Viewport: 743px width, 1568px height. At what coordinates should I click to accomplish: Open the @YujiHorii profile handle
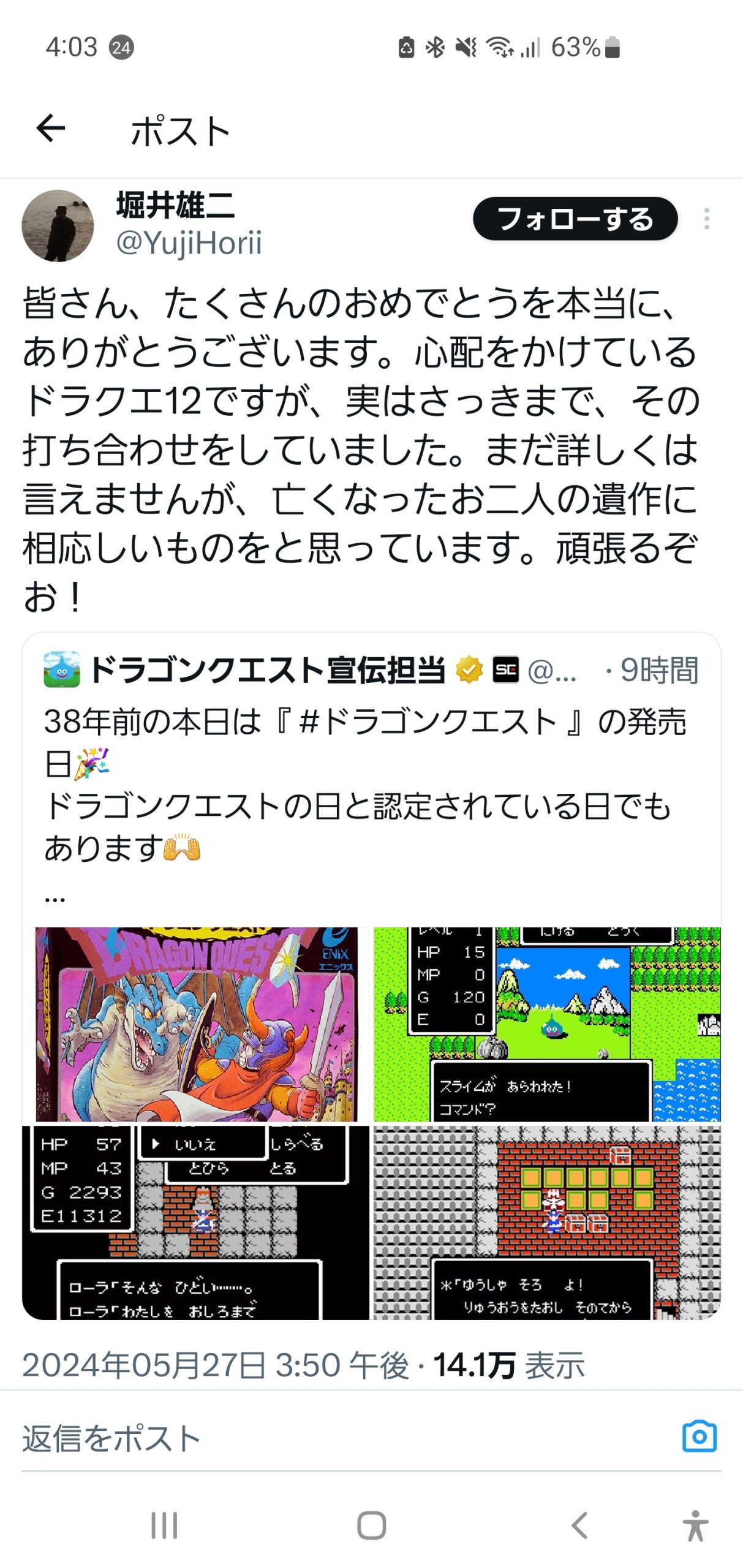(189, 243)
